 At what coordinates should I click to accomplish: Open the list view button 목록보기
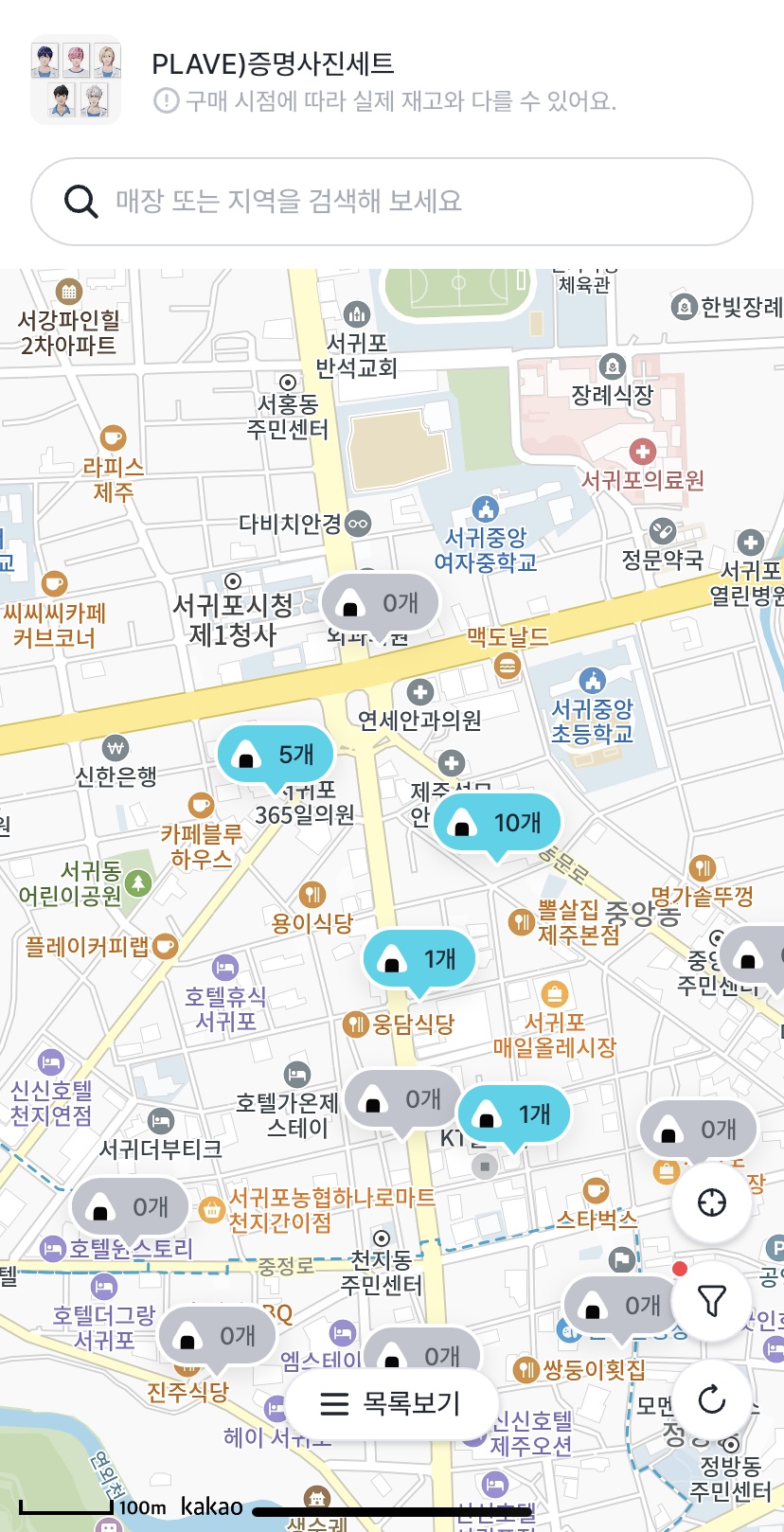(392, 1402)
